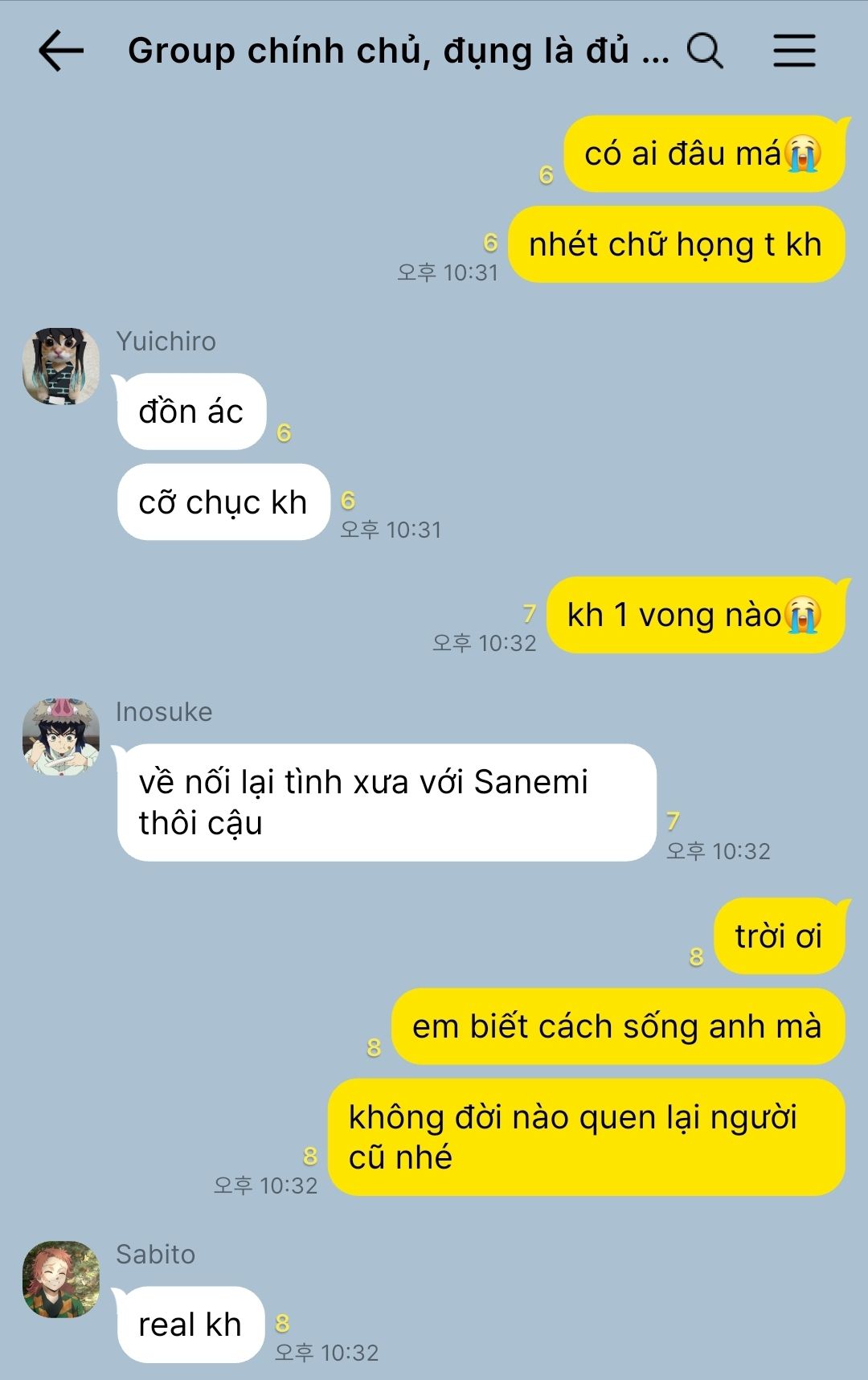Image resolution: width=868 pixels, height=1380 pixels.
Task: Tap Sabito's profile avatar
Action: (61, 1280)
